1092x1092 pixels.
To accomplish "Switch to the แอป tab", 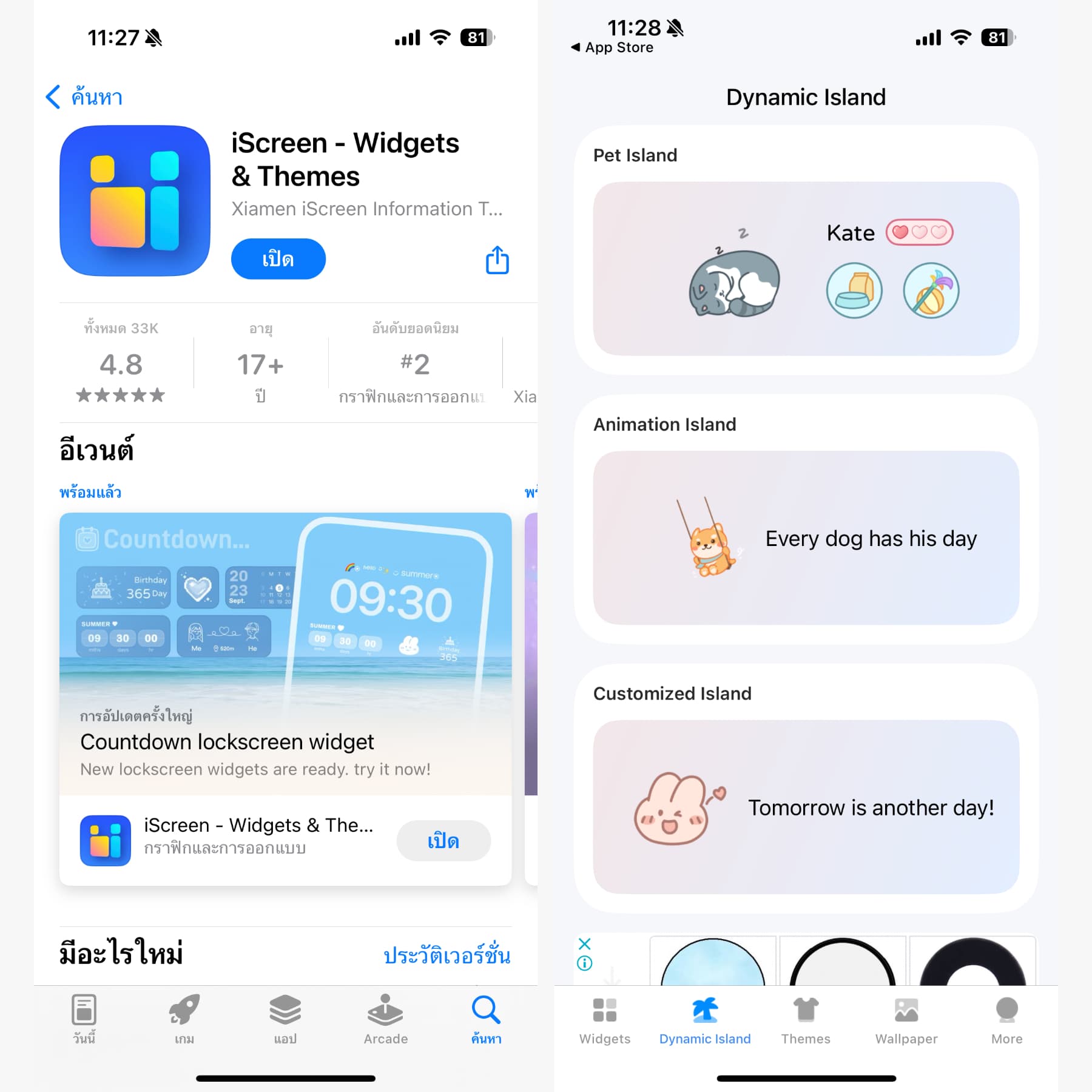I will [285, 1019].
